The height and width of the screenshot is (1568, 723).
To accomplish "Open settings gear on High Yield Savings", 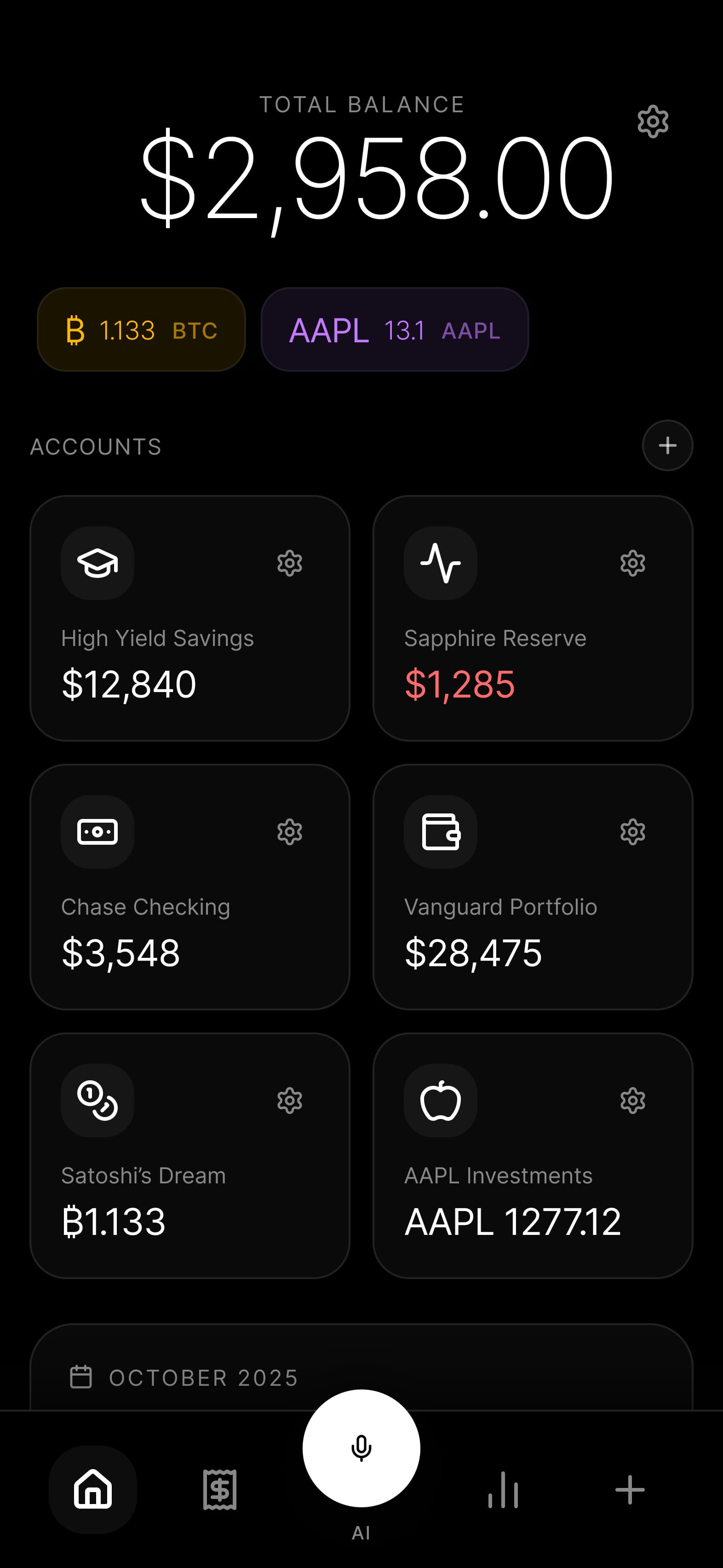I will [x=290, y=564].
